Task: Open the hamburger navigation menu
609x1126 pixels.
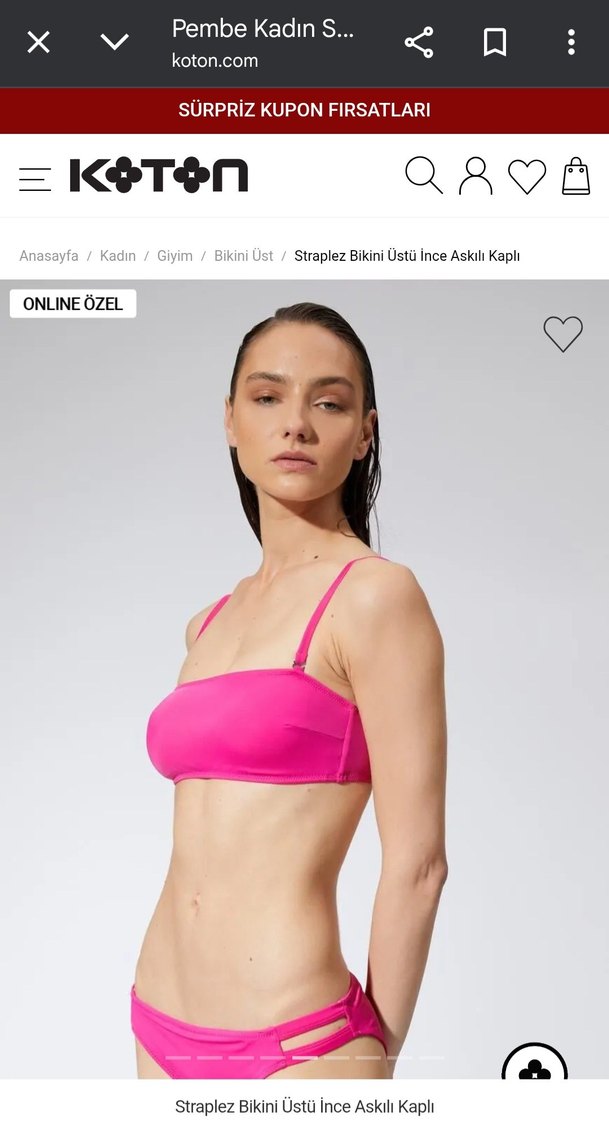Action: [35, 178]
